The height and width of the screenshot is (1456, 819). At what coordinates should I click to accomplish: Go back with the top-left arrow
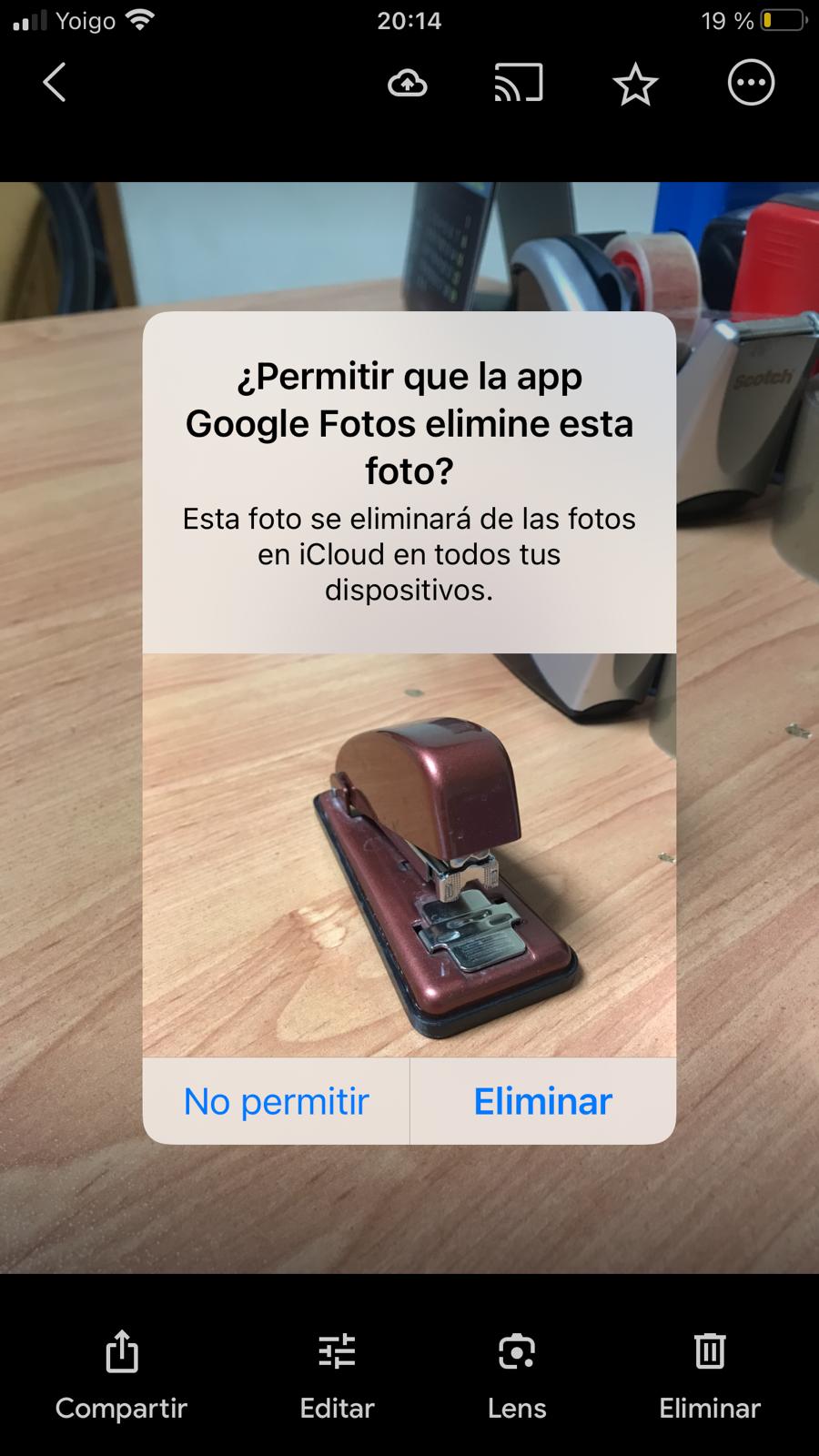point(55,83)
